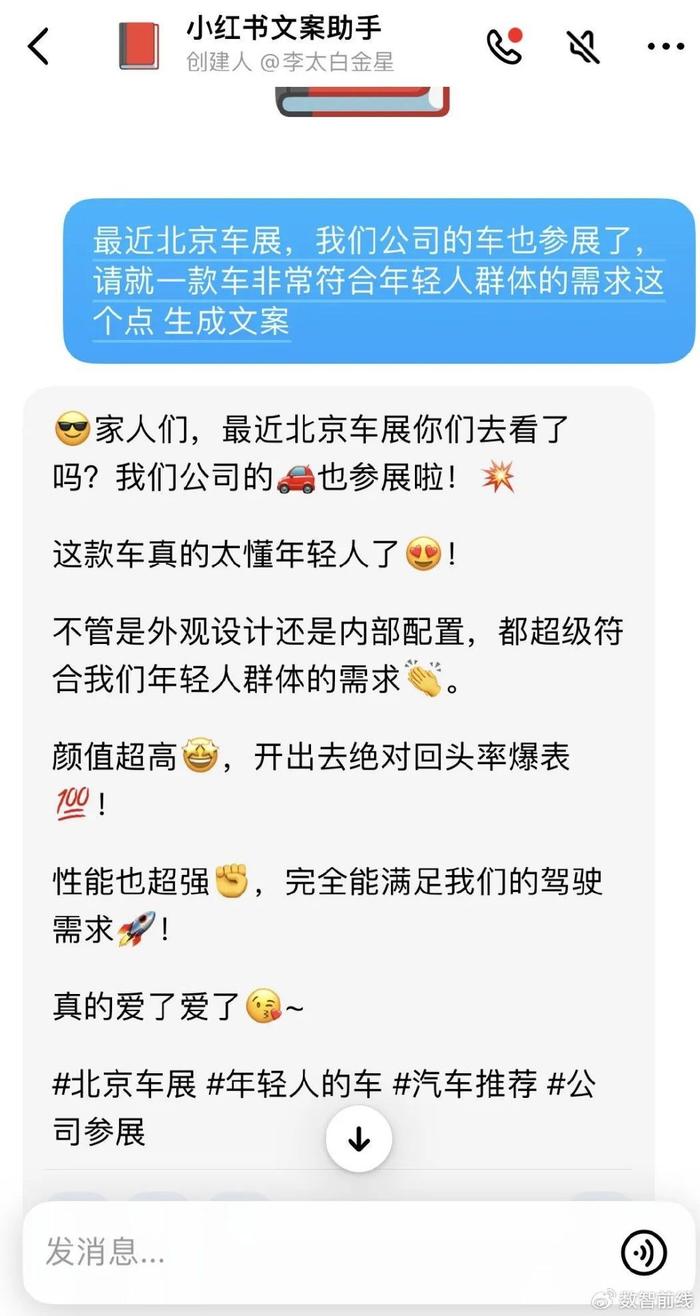700x1316 pixels.
Task: Jump to latest message with down arrow
Action: coord(358,1139)
